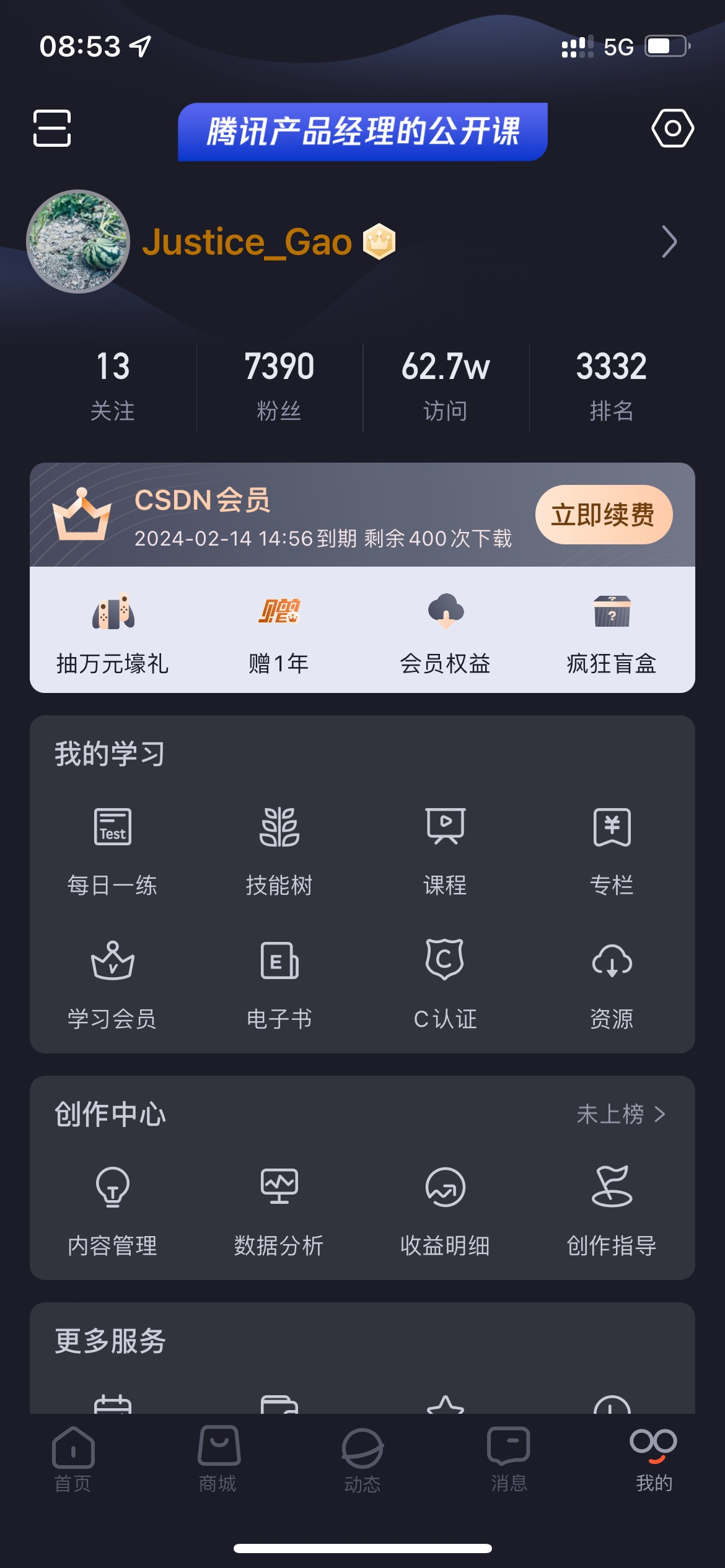The height and width of the screenshot is (1568, 725).
Task: Switch to the 消息 tab
Action: [x=509, y=1459]
